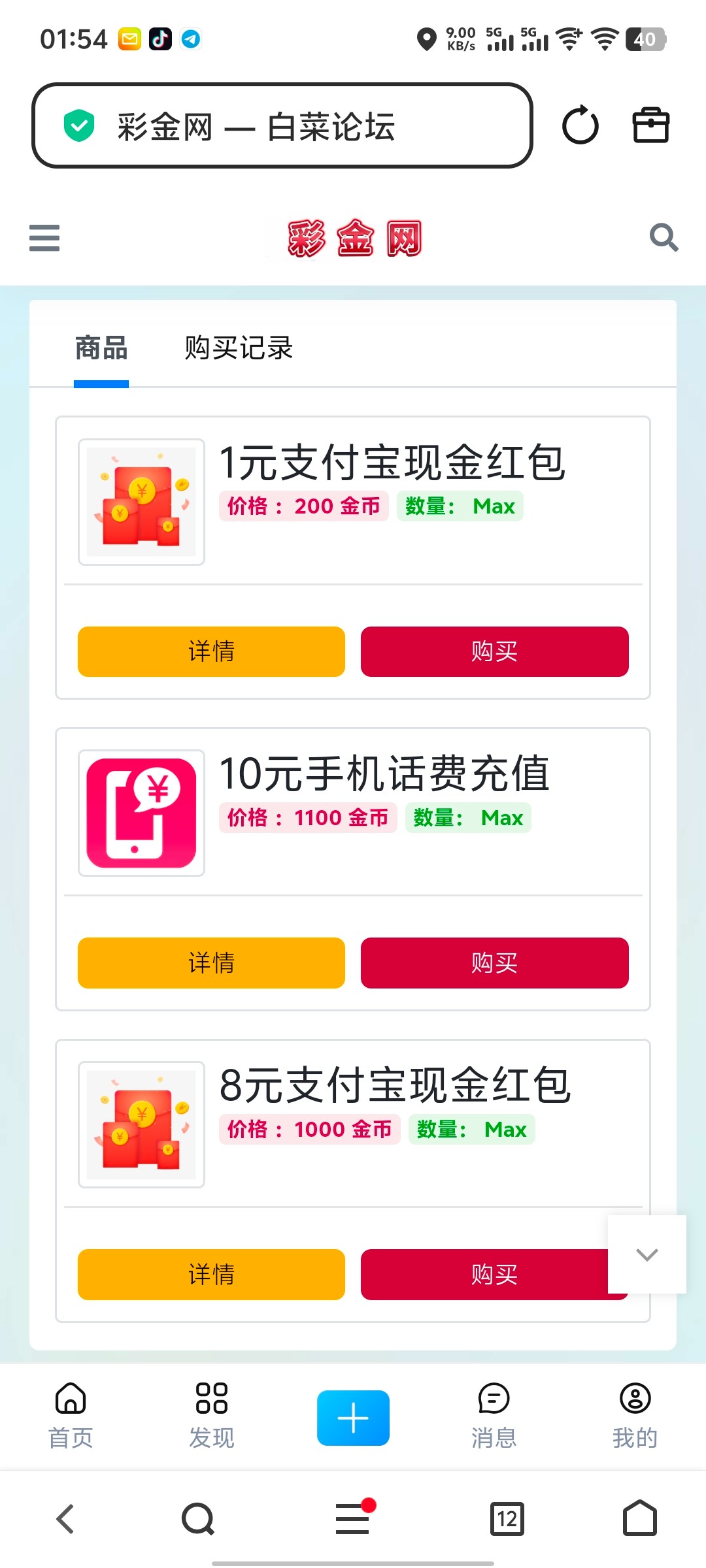The image size is (706, 1568).
Task: Tap the green security shield in address bar
Action: [x=78, y=125]
